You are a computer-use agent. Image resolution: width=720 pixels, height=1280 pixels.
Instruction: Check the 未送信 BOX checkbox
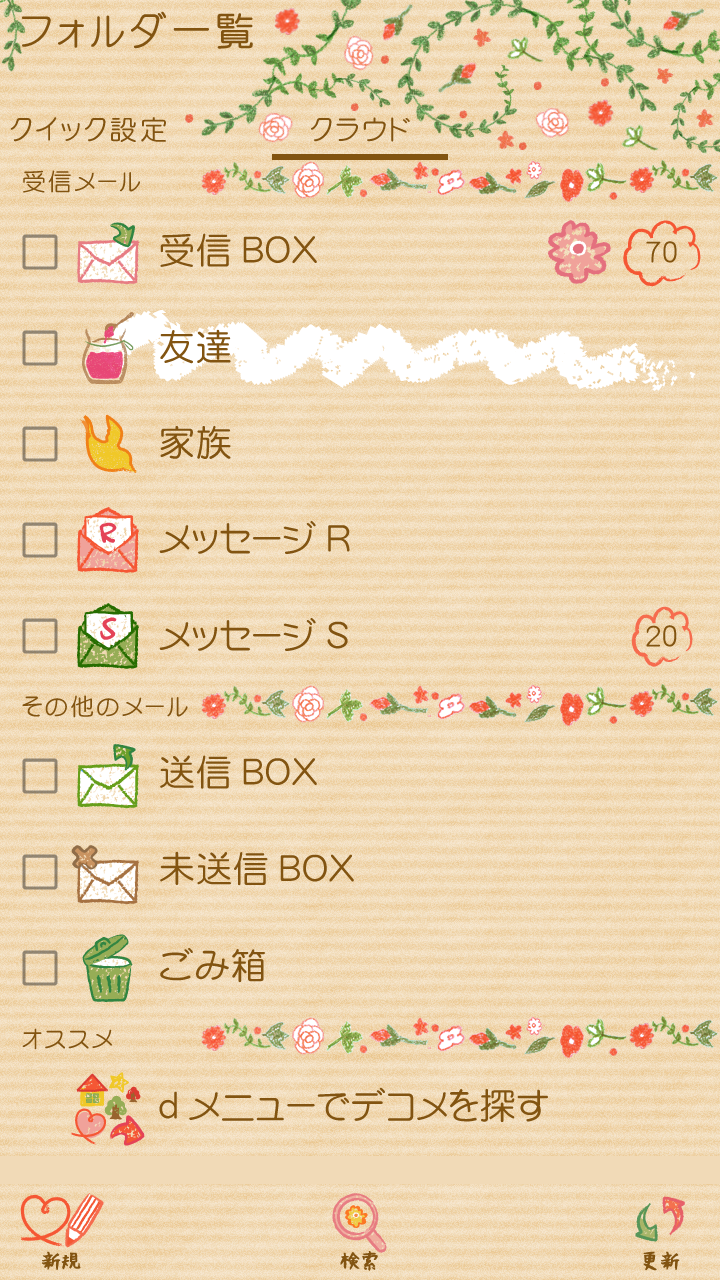[40, 872]
